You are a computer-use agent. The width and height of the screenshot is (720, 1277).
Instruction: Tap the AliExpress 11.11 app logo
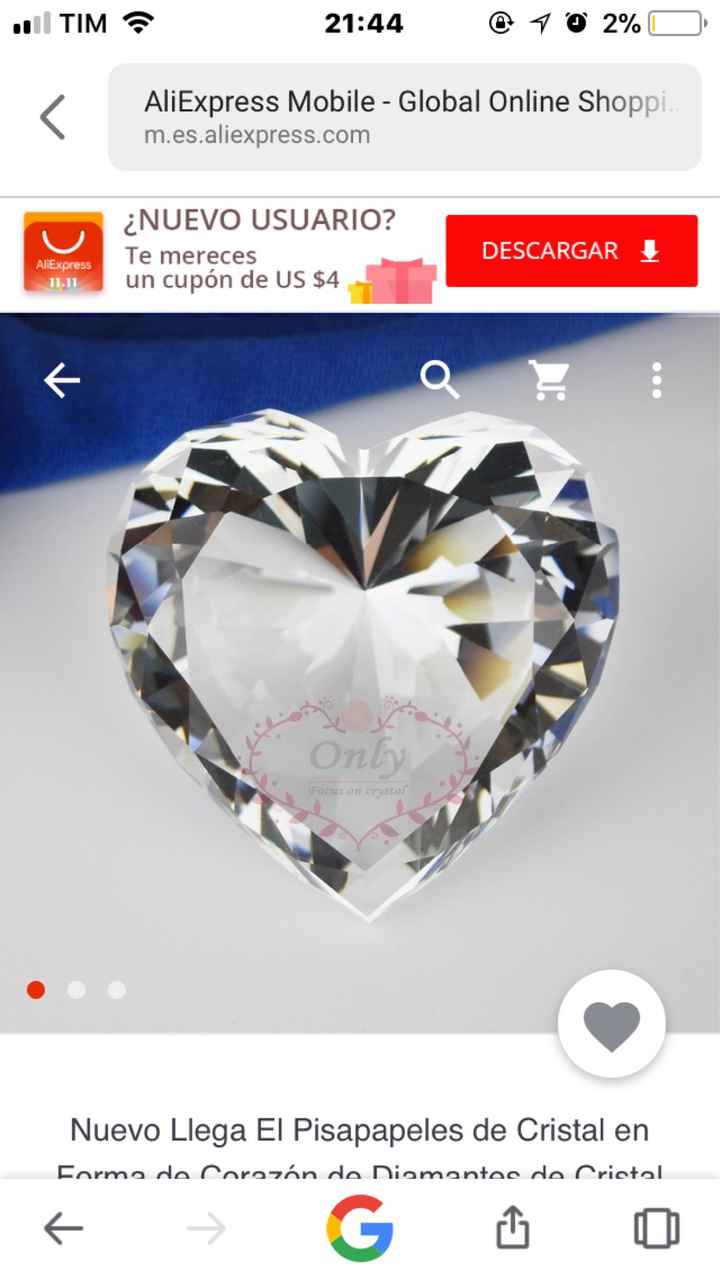[62, 251]
